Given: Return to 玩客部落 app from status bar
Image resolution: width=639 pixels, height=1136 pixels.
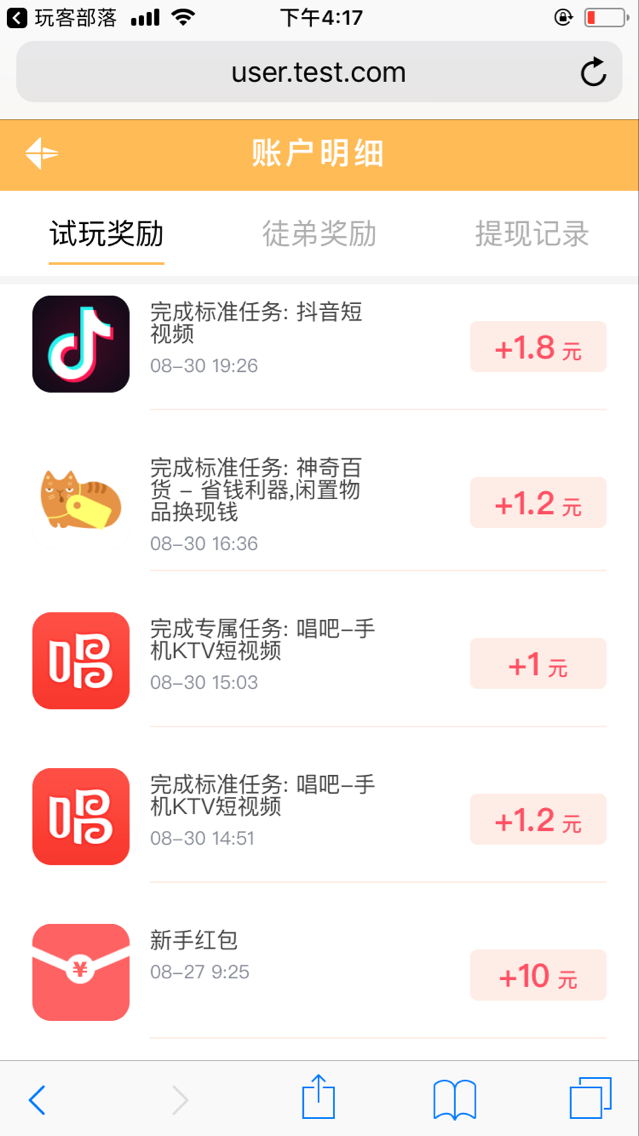Looking at the screenshot, I should click(x=62, y=18).
